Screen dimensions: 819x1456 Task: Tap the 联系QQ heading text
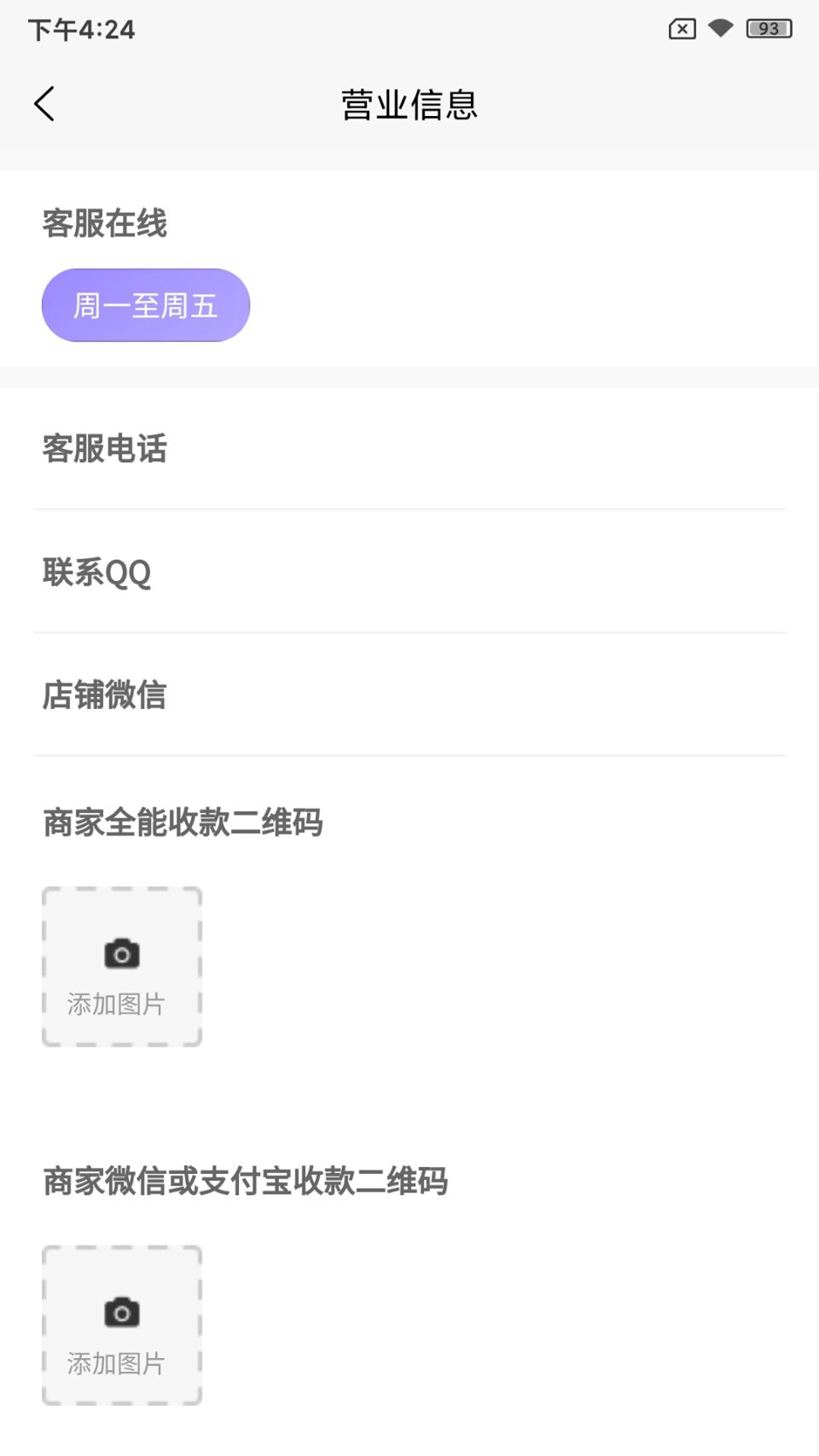pyautogui.click(x=97, y=575)
